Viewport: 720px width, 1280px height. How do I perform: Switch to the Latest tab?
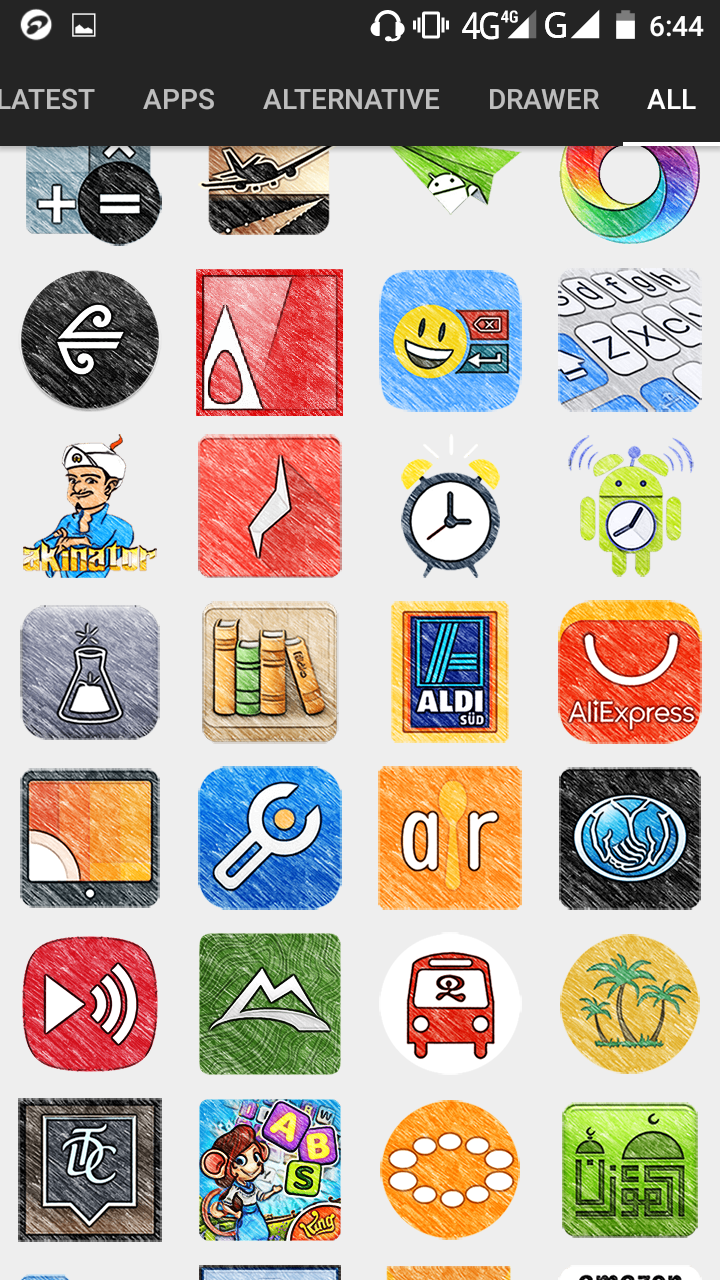46,100
